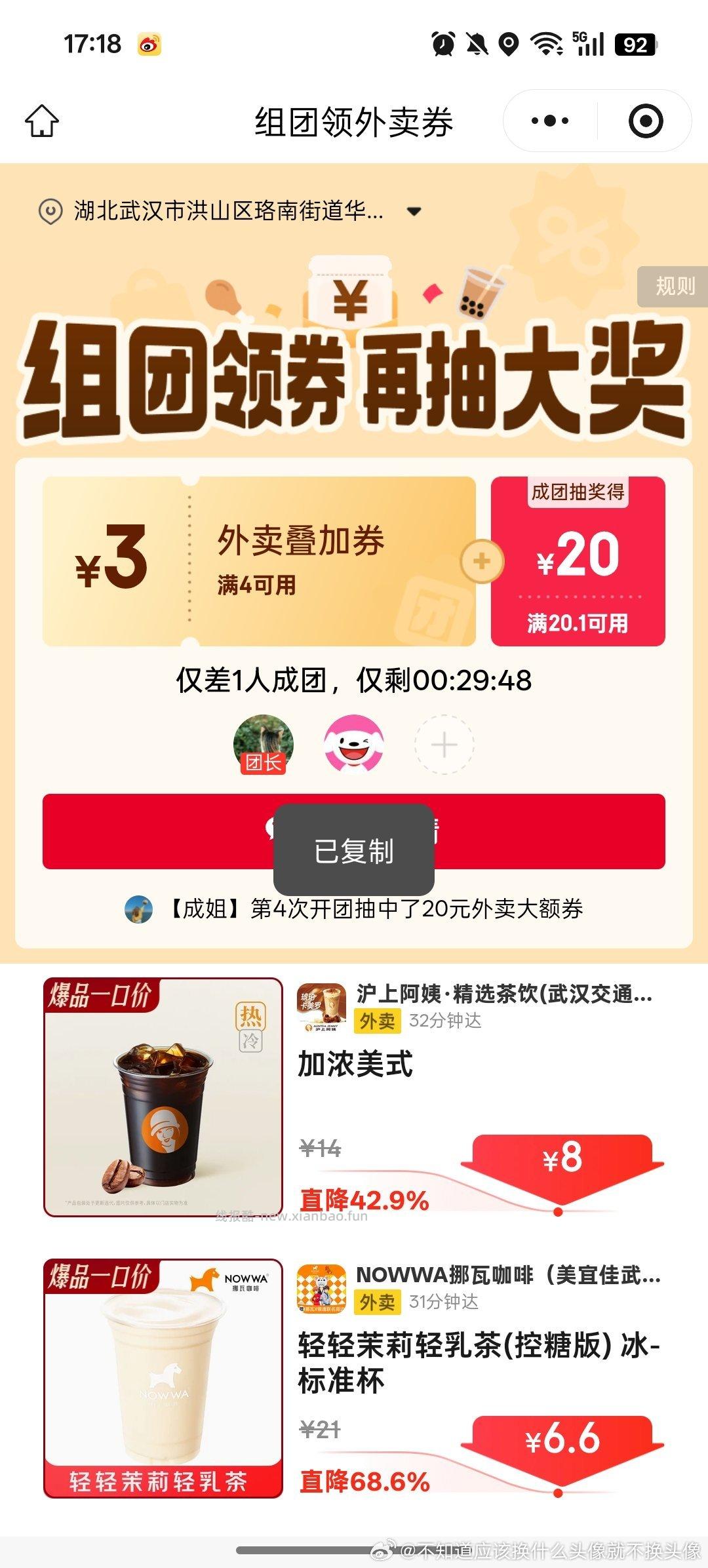The width and height of the screenshot is (708, 1568).
Task: Expand the delivery address dropdown arrow
Action: click(x=414, y=211)
